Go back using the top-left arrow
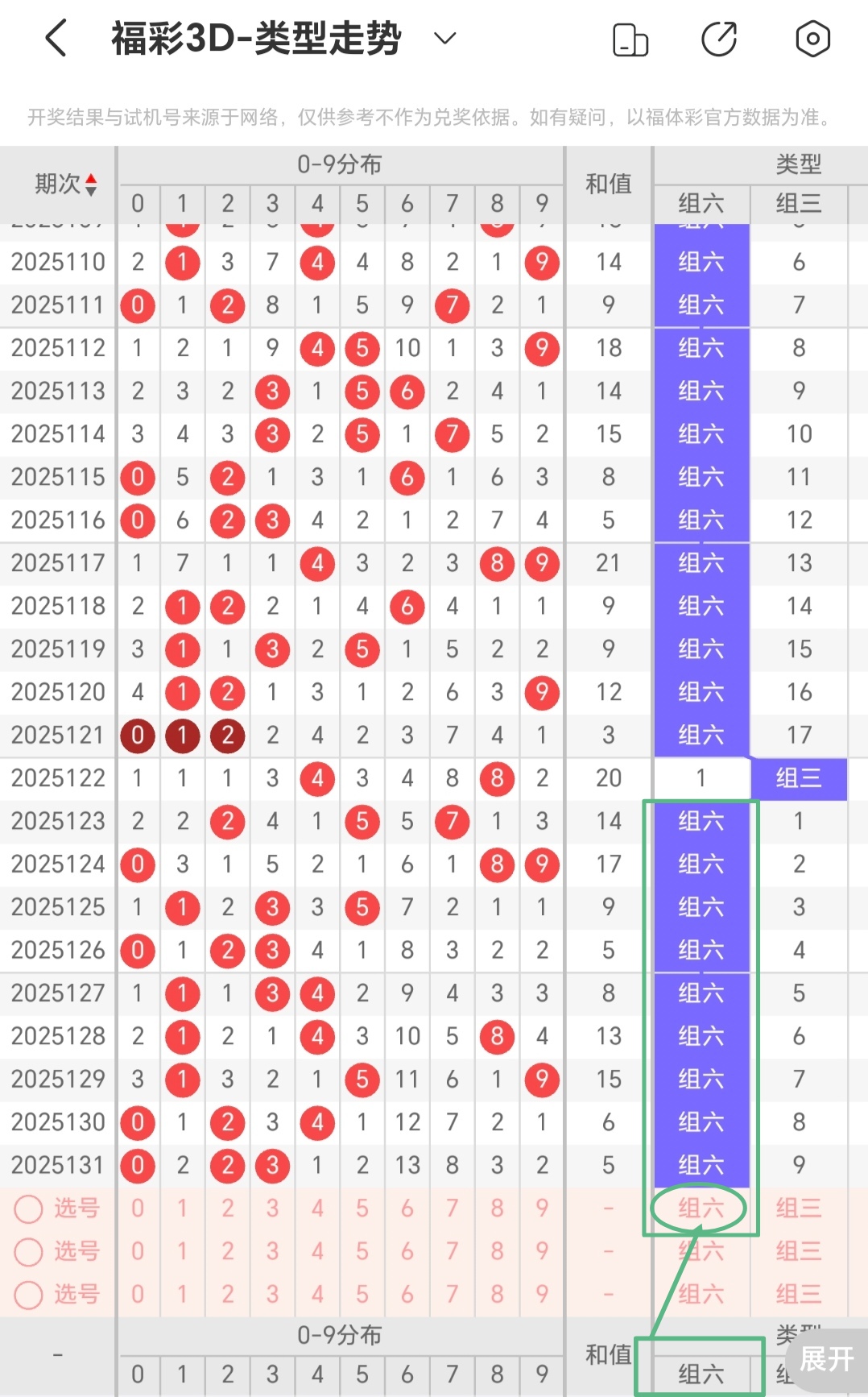Screen dimensions: 868x1397 click(x=56, y=39)
